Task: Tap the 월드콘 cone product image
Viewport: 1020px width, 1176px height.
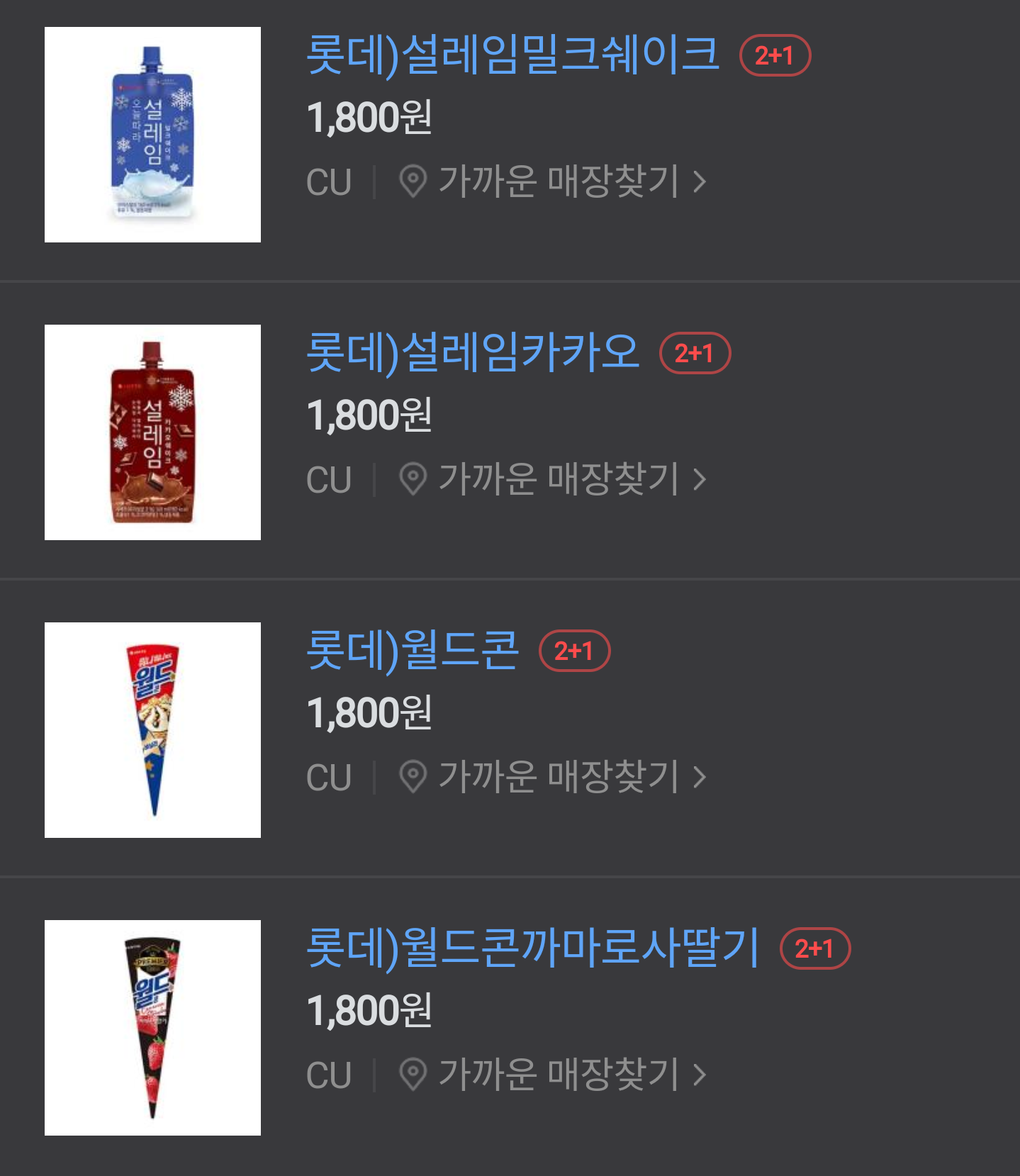Action: pos(152,730)
